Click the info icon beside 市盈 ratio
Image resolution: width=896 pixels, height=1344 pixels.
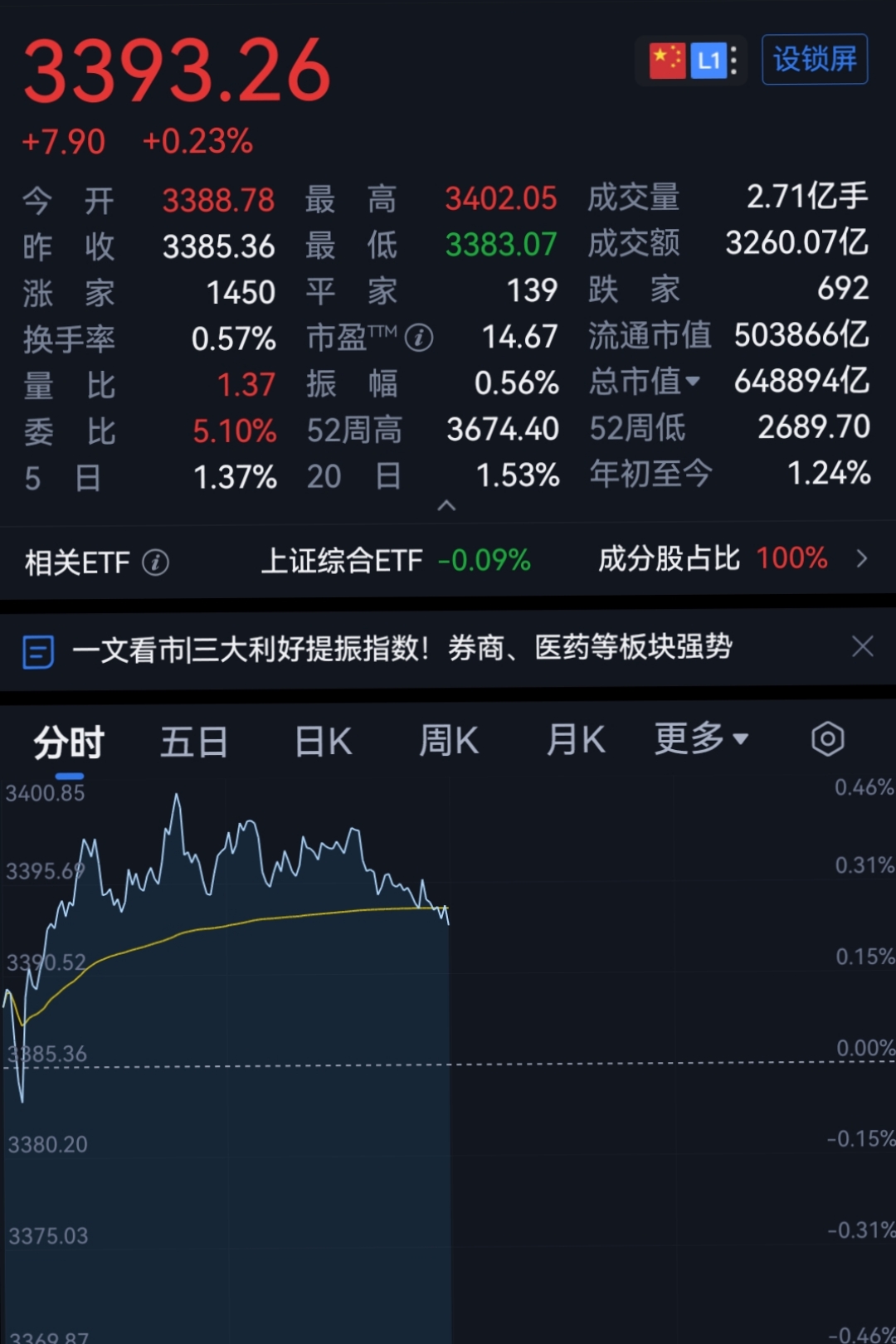[x=419, y=338]
